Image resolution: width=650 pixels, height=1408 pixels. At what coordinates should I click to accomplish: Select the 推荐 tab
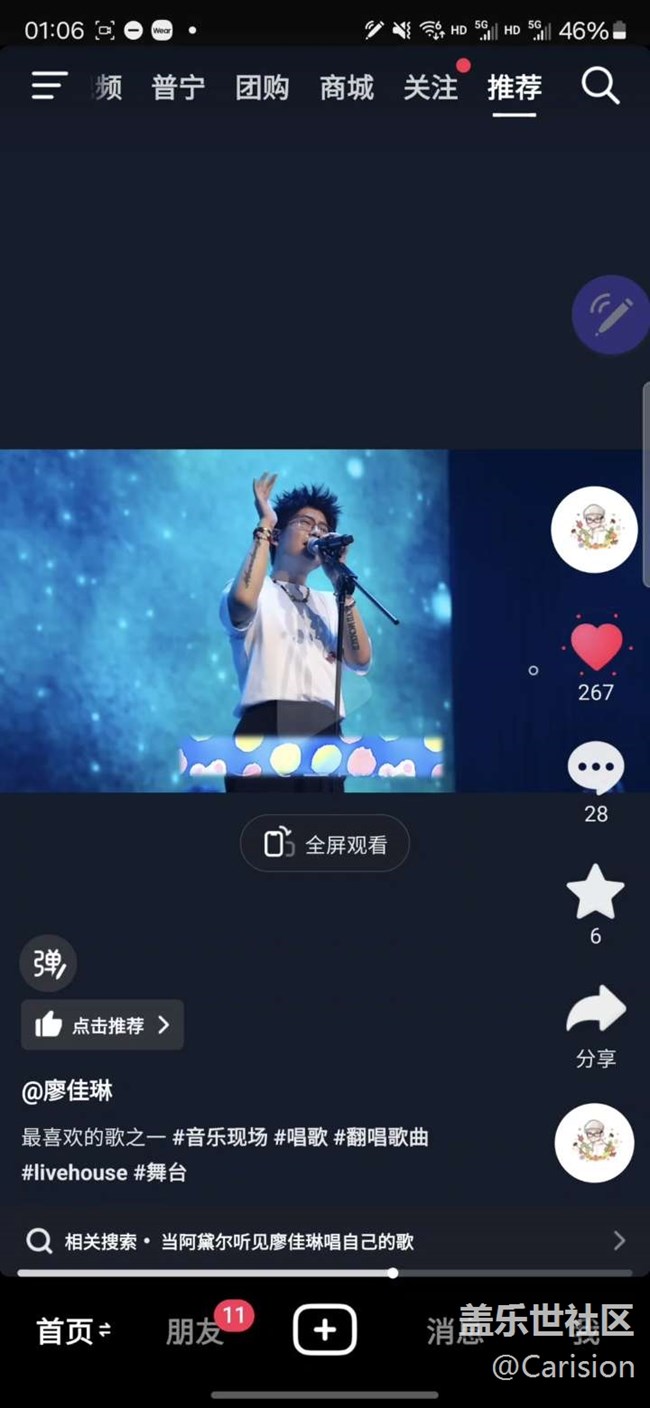coord(514,88)
